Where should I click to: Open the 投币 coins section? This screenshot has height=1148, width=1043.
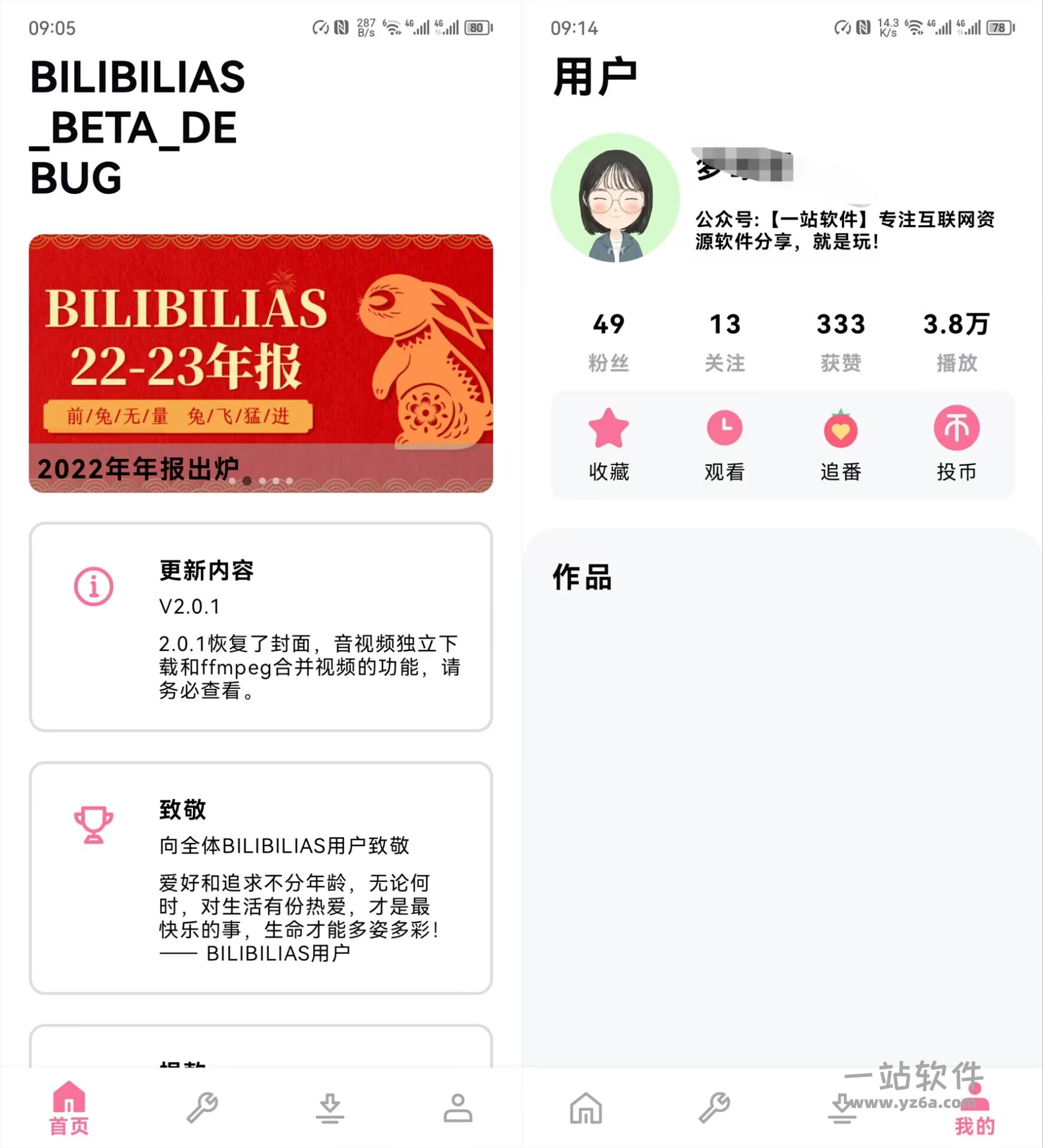click(956, 444)
